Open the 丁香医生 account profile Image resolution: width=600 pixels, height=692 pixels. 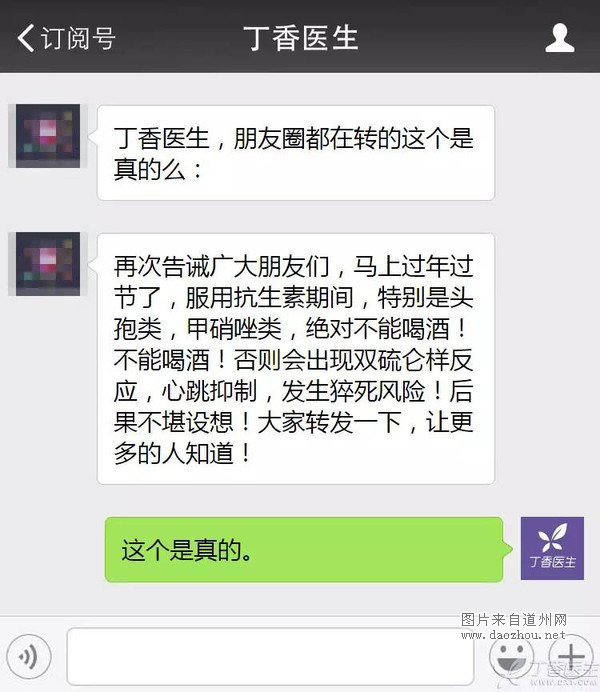click(559, 38)
